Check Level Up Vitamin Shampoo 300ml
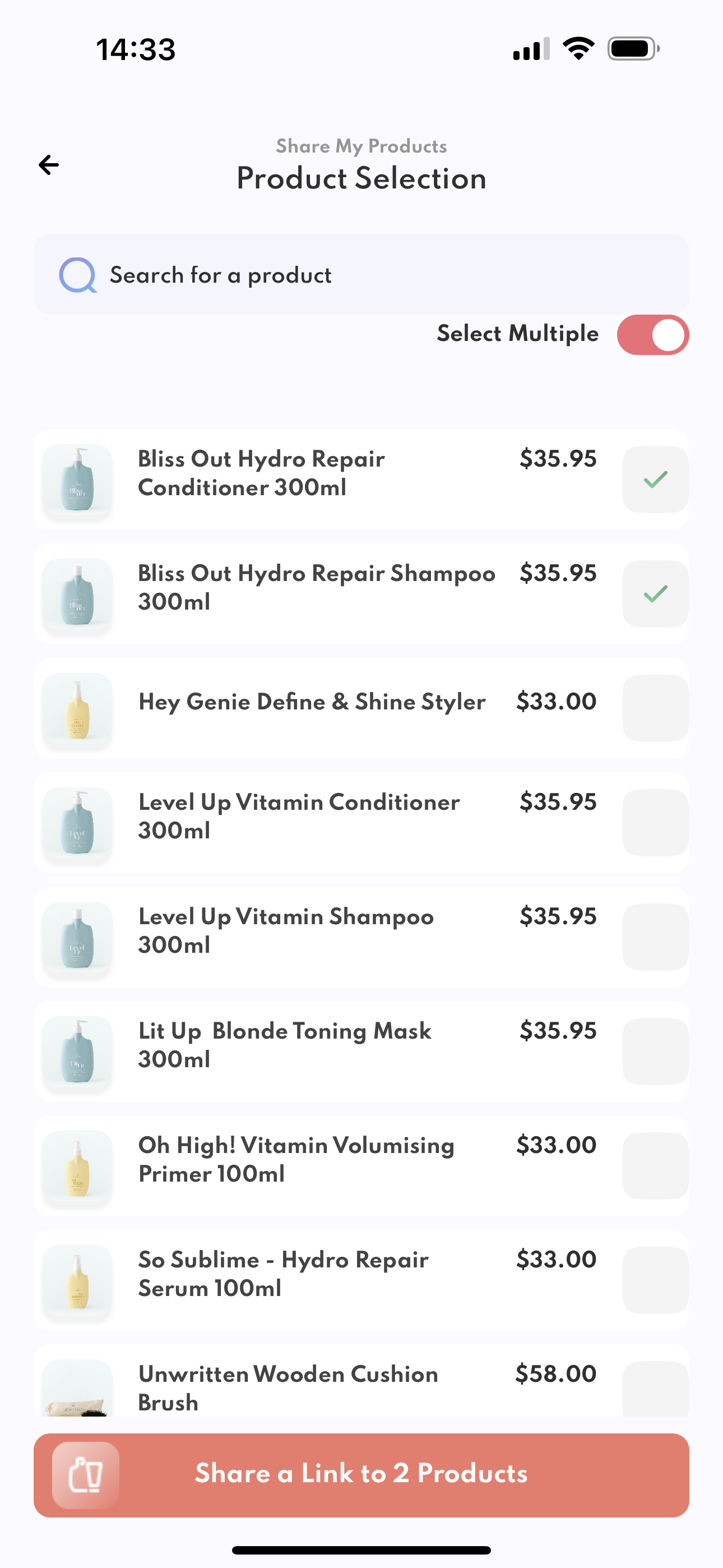The height and width of the screenshot is (1568, 723). click(x=654, y=937)
